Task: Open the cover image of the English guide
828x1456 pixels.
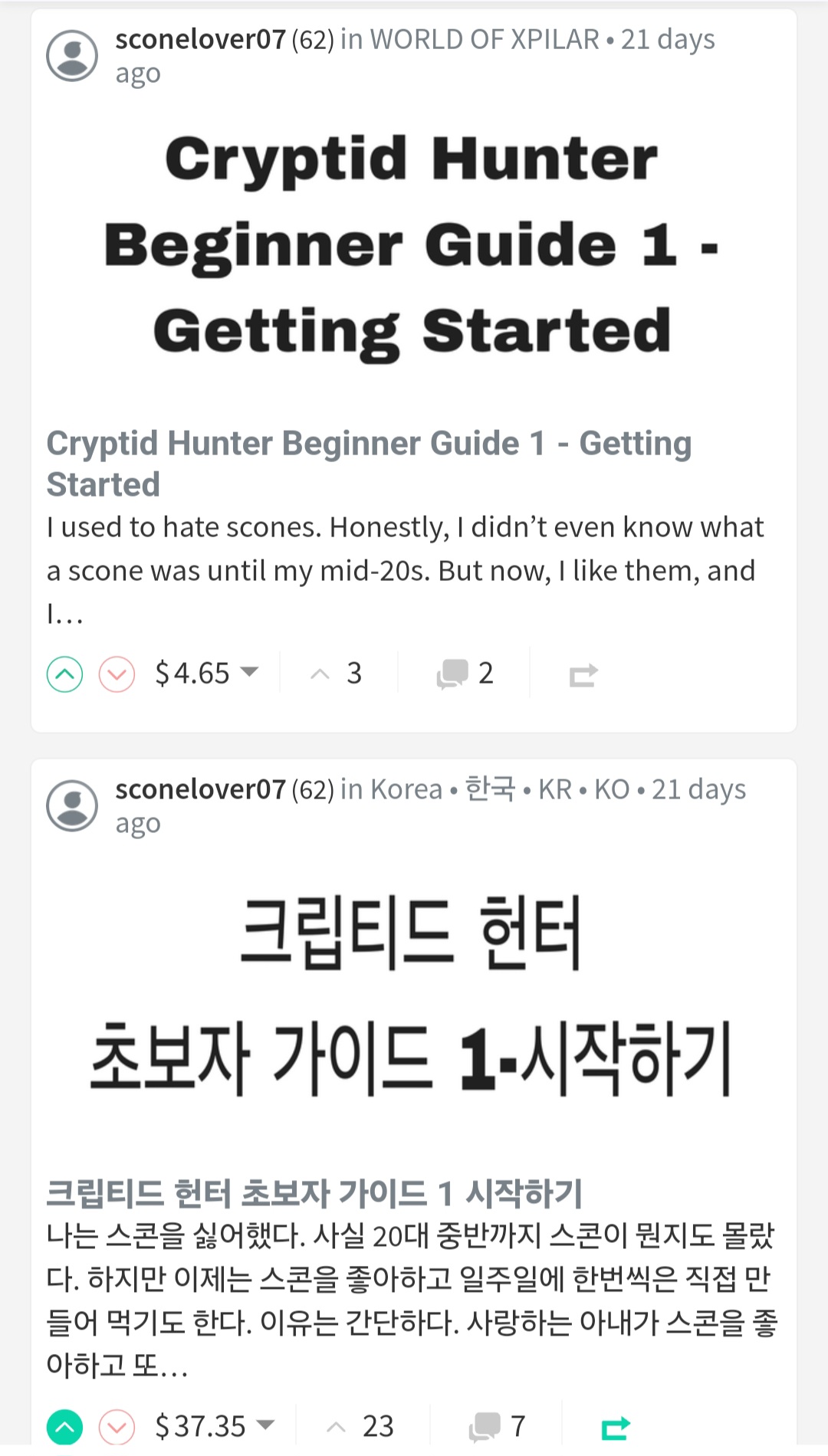Action: coord(412,245)
